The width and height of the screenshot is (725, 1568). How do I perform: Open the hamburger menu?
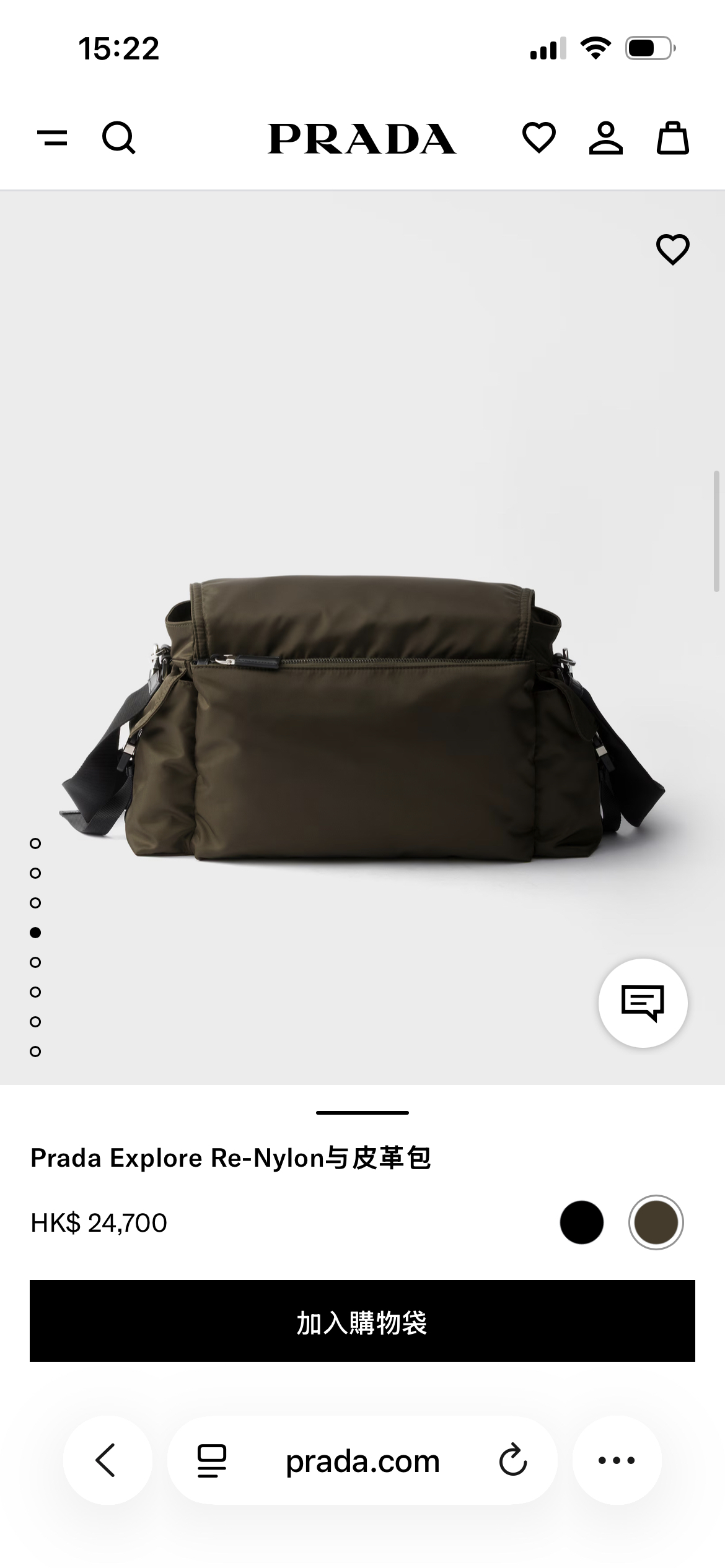(53, 137)
